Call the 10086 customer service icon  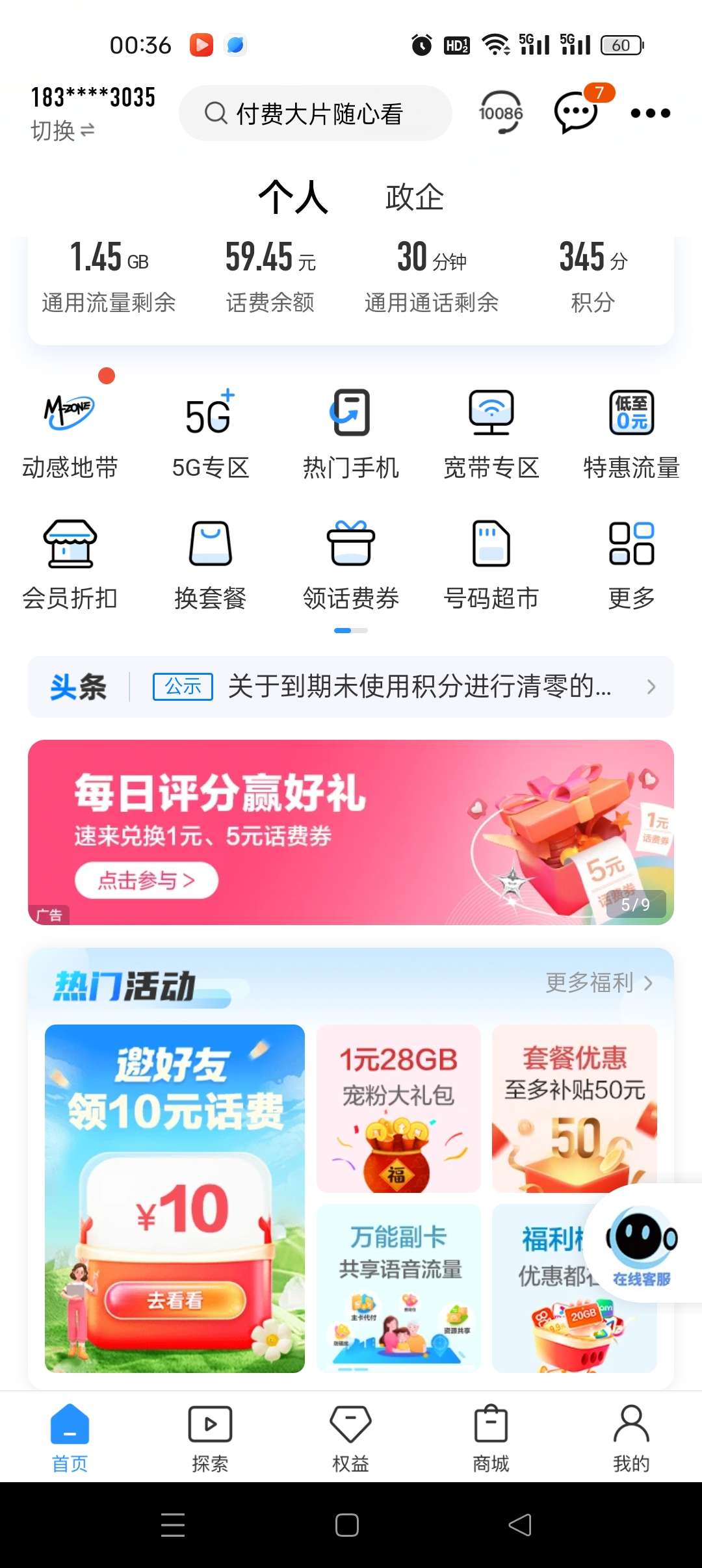coord(500,113)
